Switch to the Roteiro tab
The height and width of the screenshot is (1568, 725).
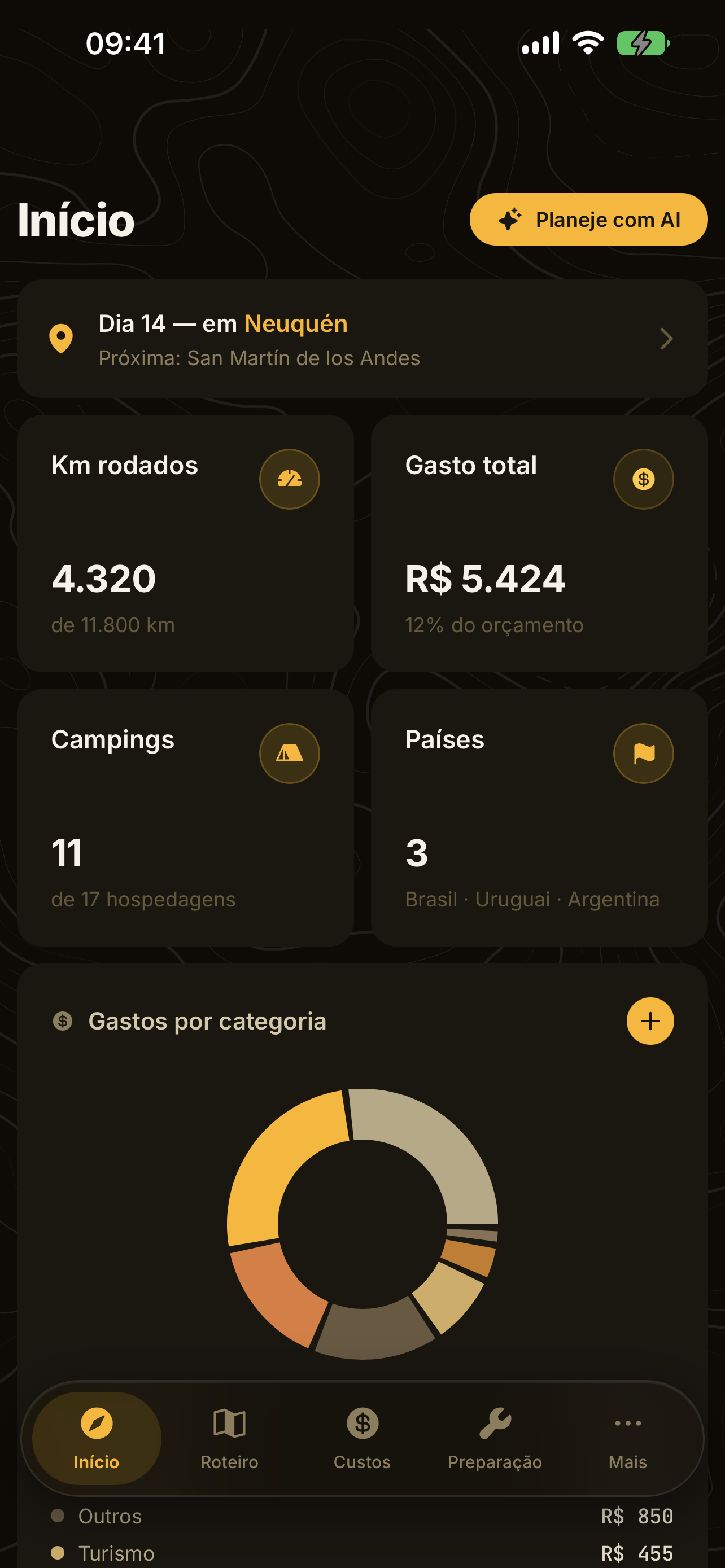(x=229, y=1438)
